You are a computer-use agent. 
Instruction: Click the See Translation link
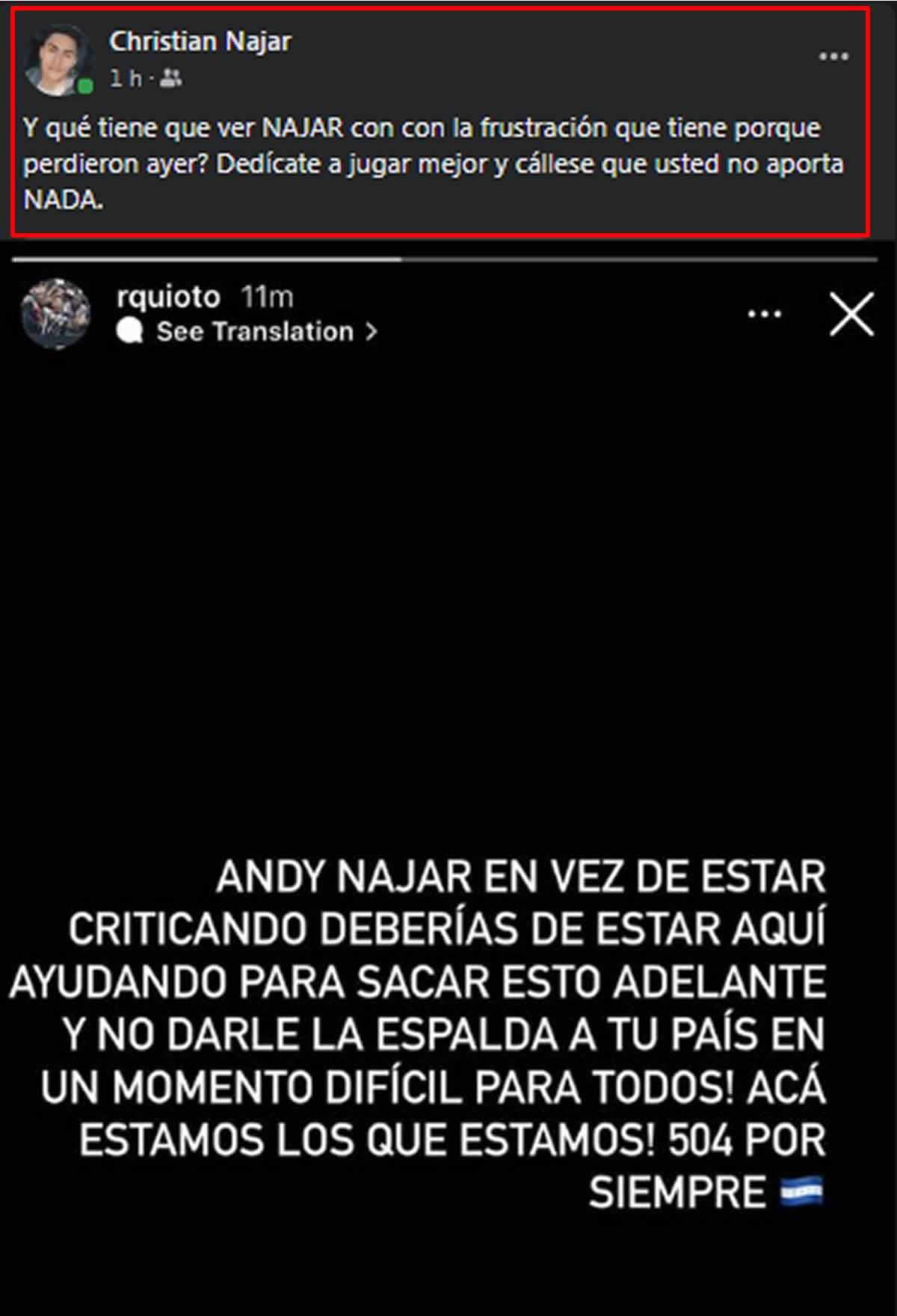tap(254, 330)
